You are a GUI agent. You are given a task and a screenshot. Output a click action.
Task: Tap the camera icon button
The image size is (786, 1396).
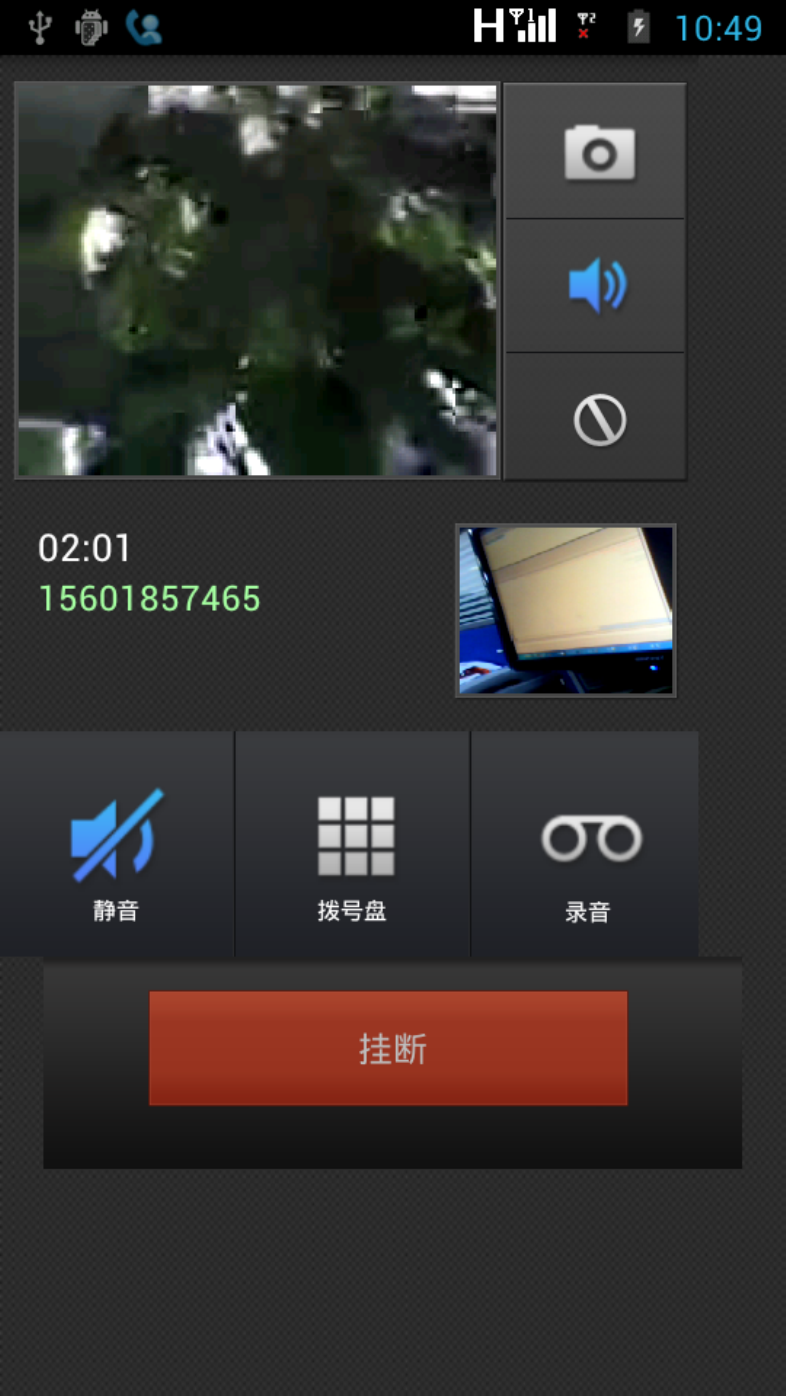coord(595,152)
